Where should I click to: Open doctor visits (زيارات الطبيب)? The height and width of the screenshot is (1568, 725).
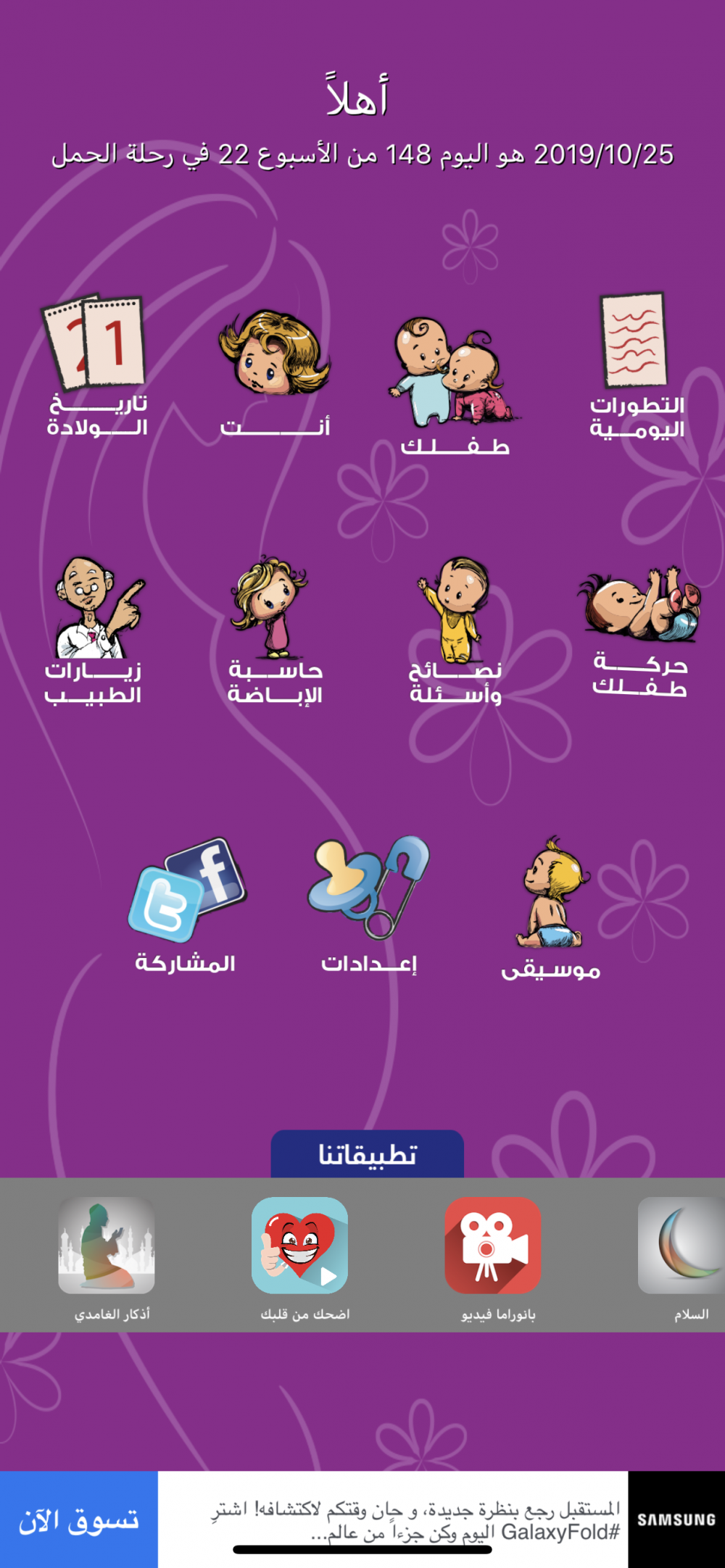[x=95, y=630]
